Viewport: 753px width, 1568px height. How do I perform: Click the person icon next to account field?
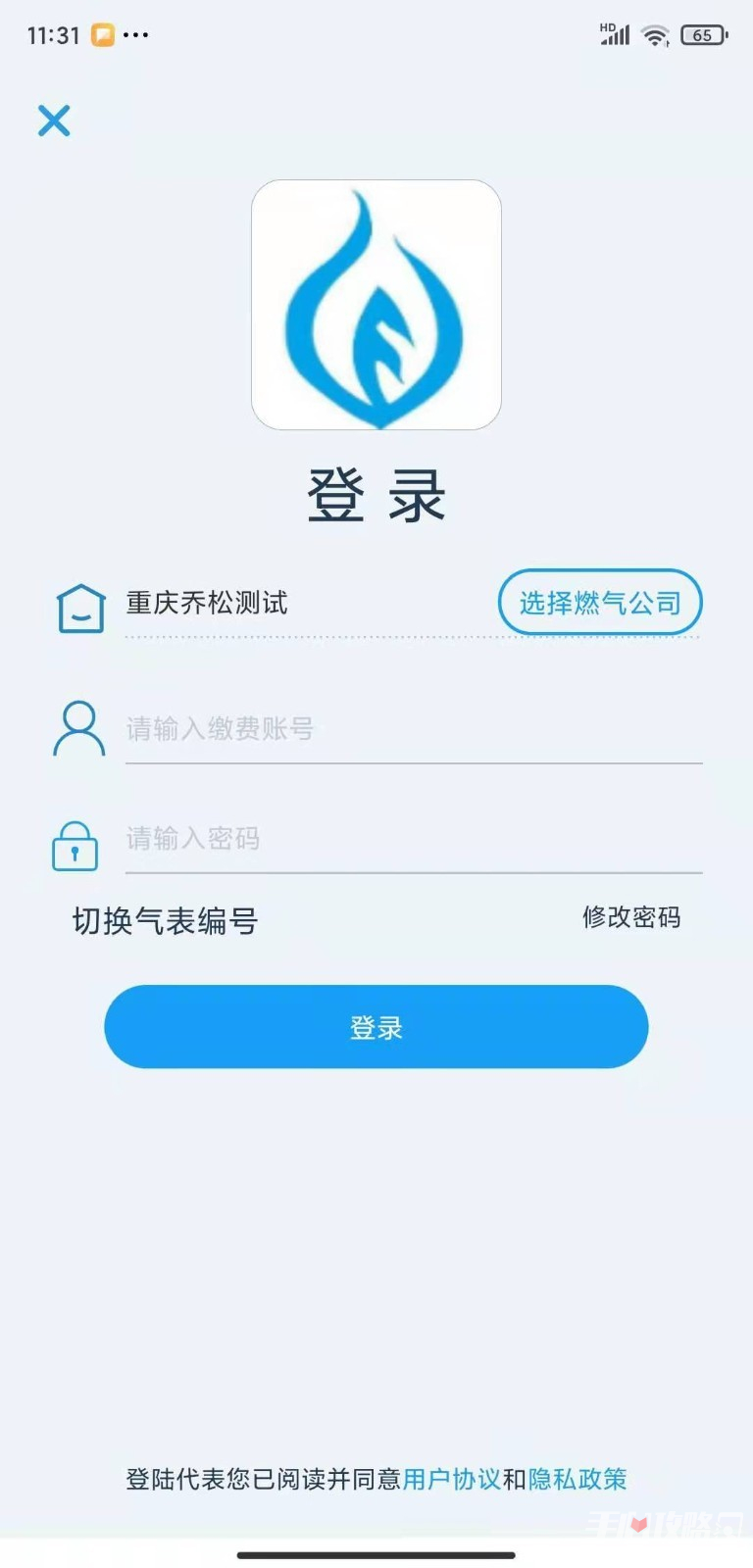(78, 729)
